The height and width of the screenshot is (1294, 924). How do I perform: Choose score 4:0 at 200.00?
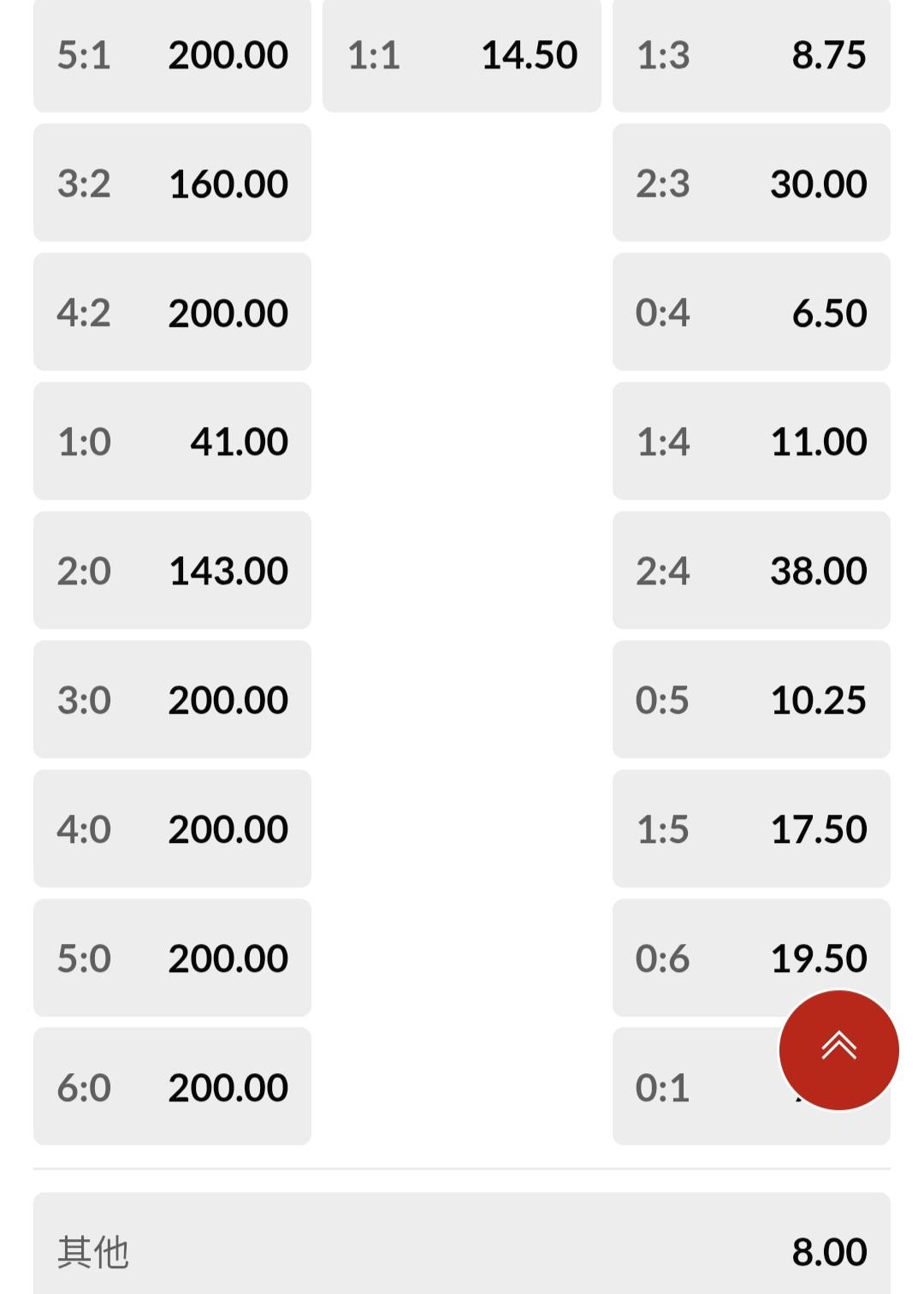coord(172,828)
